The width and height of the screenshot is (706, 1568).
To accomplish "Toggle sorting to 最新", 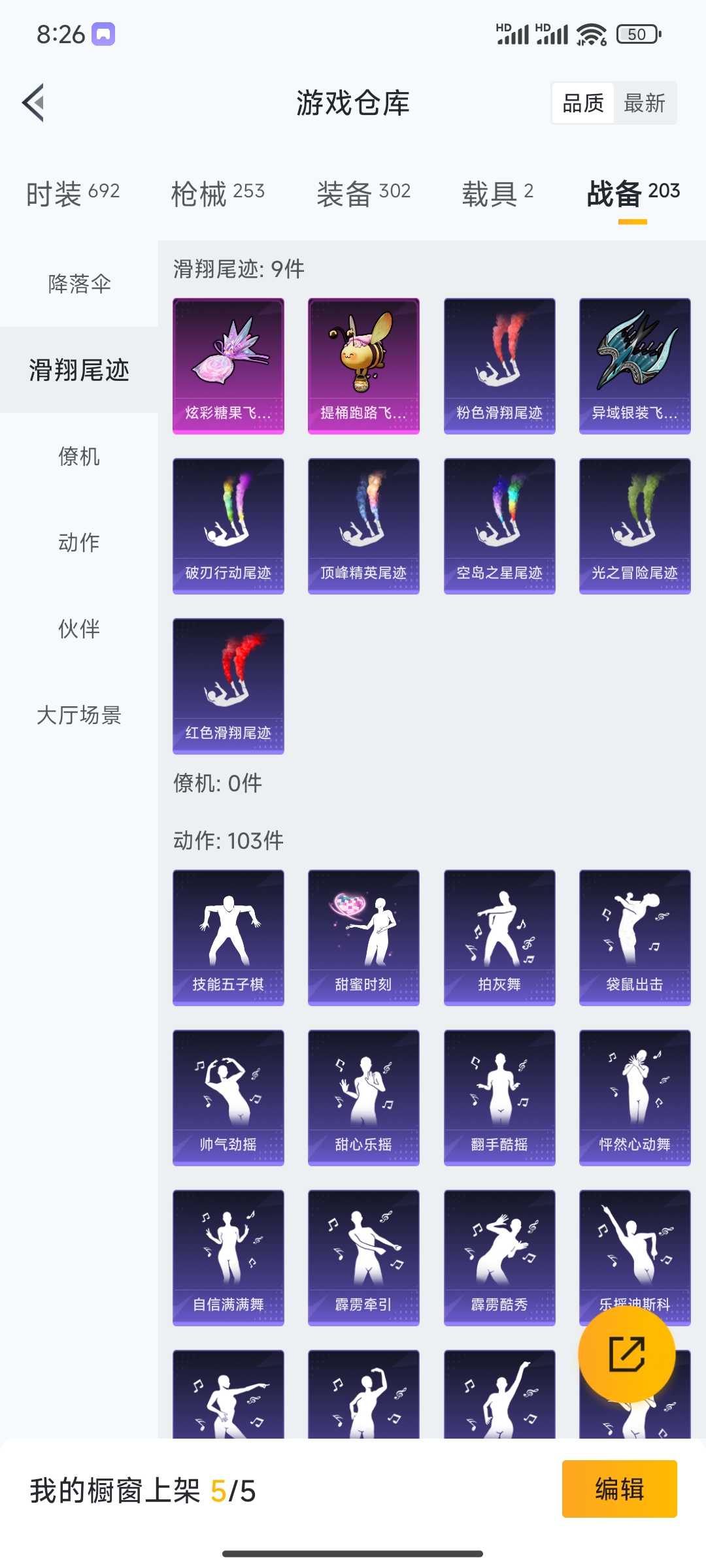I will (644, 103).
